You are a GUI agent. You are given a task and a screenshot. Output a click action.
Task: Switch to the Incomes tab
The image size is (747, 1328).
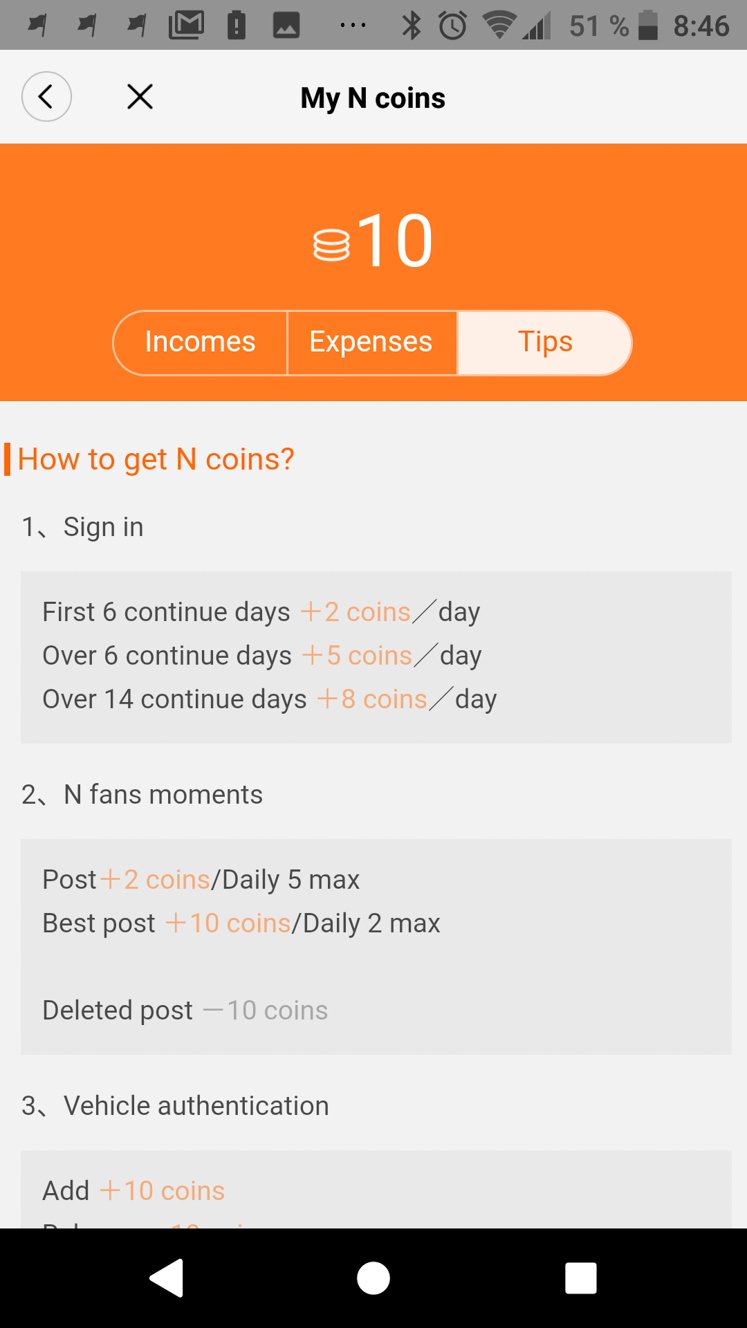tap(200, 342)
